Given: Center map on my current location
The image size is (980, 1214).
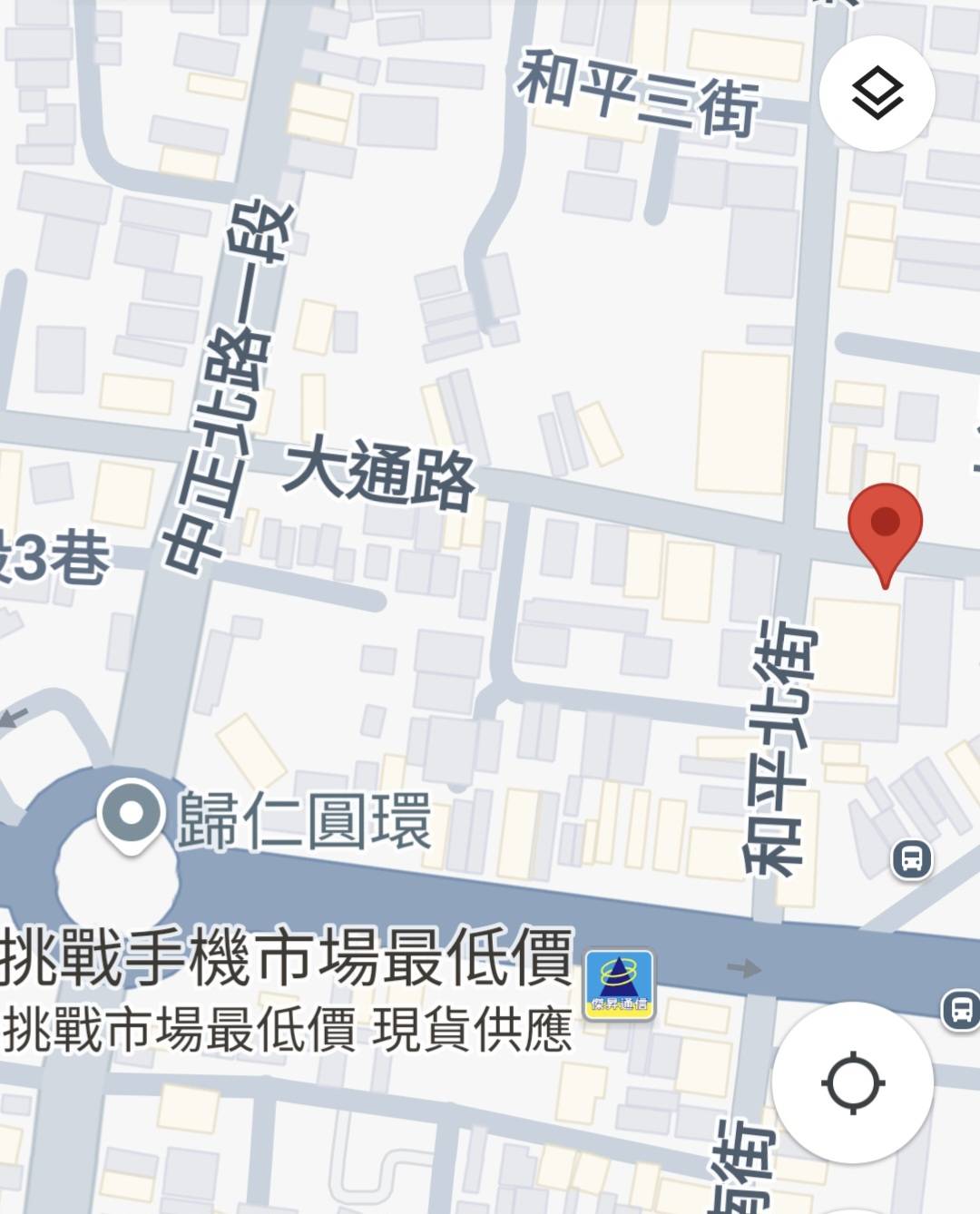Looking at the screenshot, I should (x=852, y=1082).
